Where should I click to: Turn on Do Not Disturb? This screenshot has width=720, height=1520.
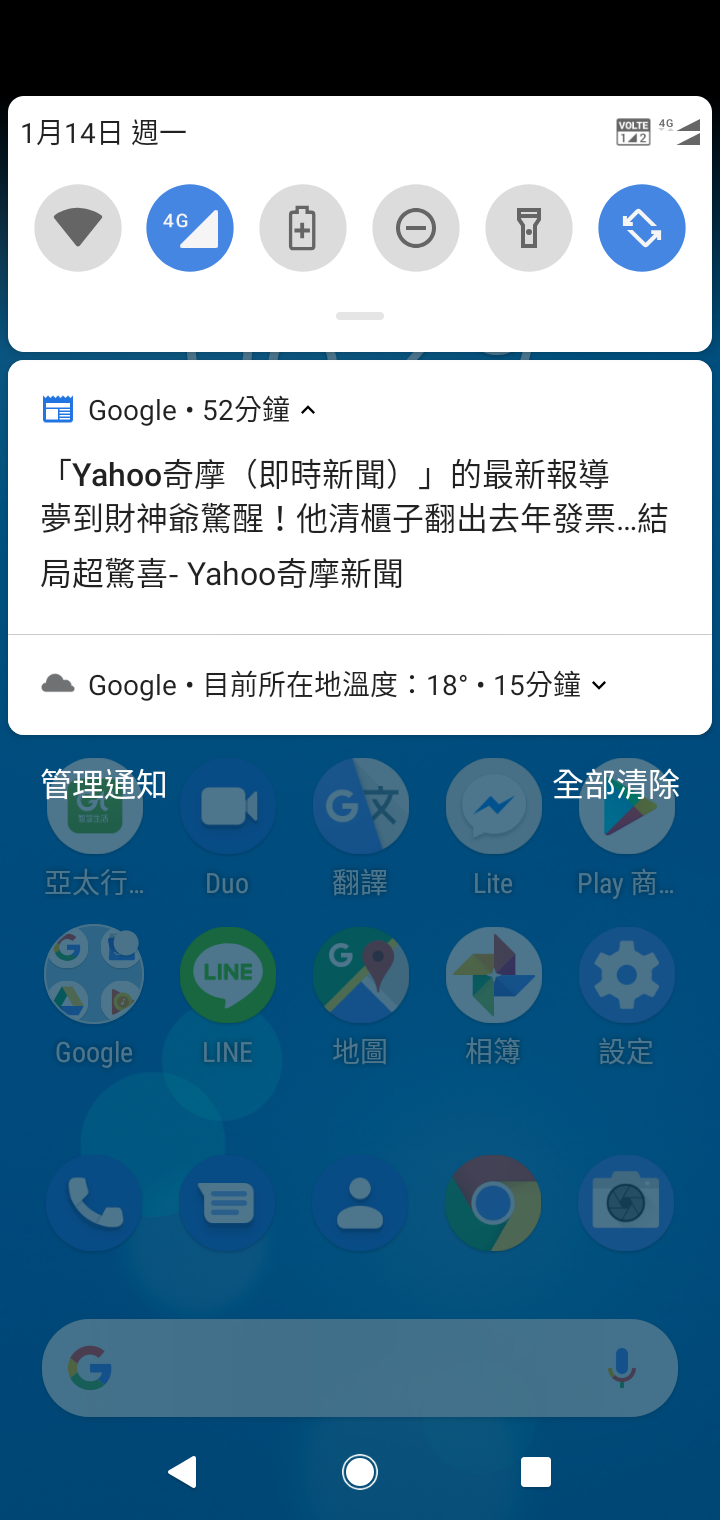[416, 229]
